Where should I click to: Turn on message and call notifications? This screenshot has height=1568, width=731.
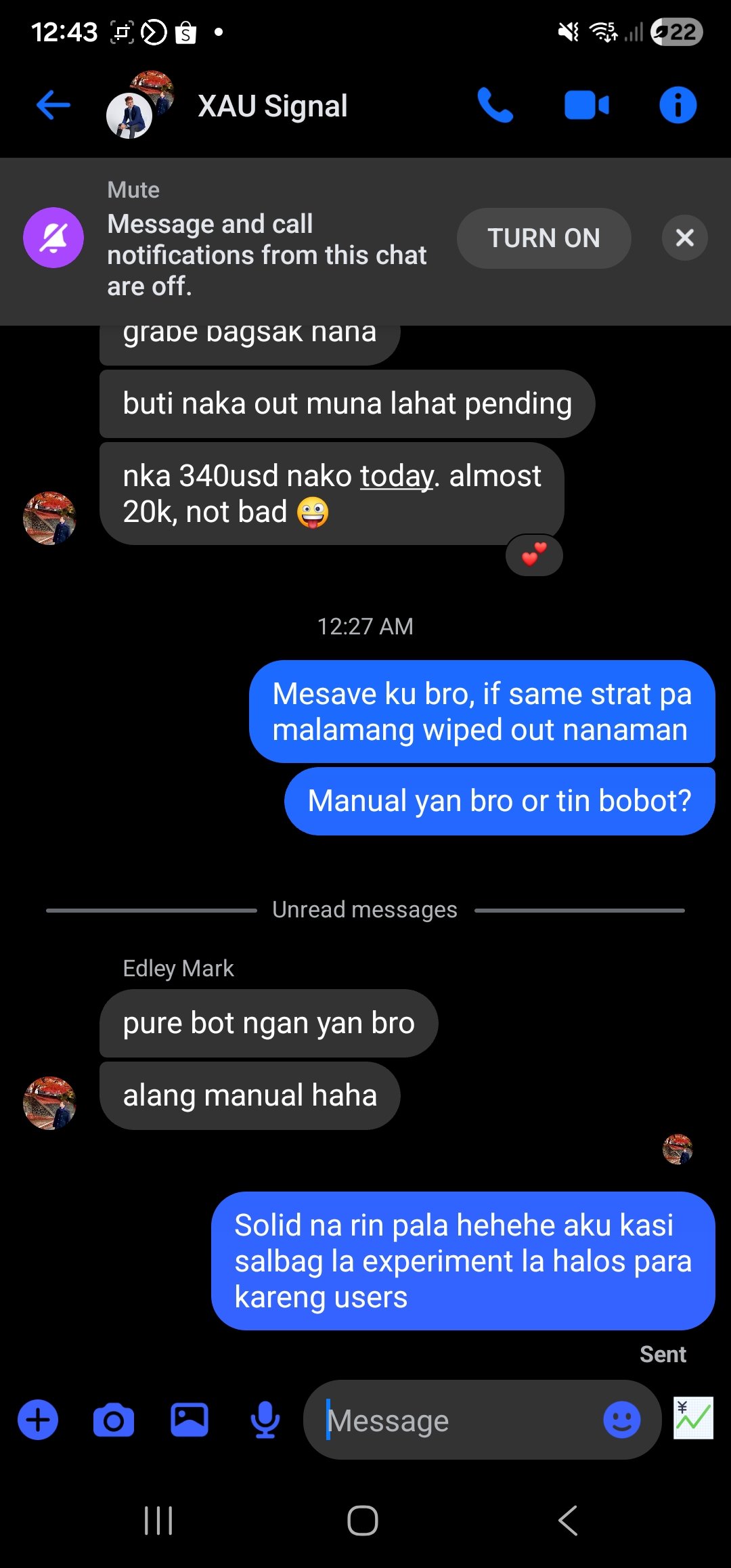[544, 238]
